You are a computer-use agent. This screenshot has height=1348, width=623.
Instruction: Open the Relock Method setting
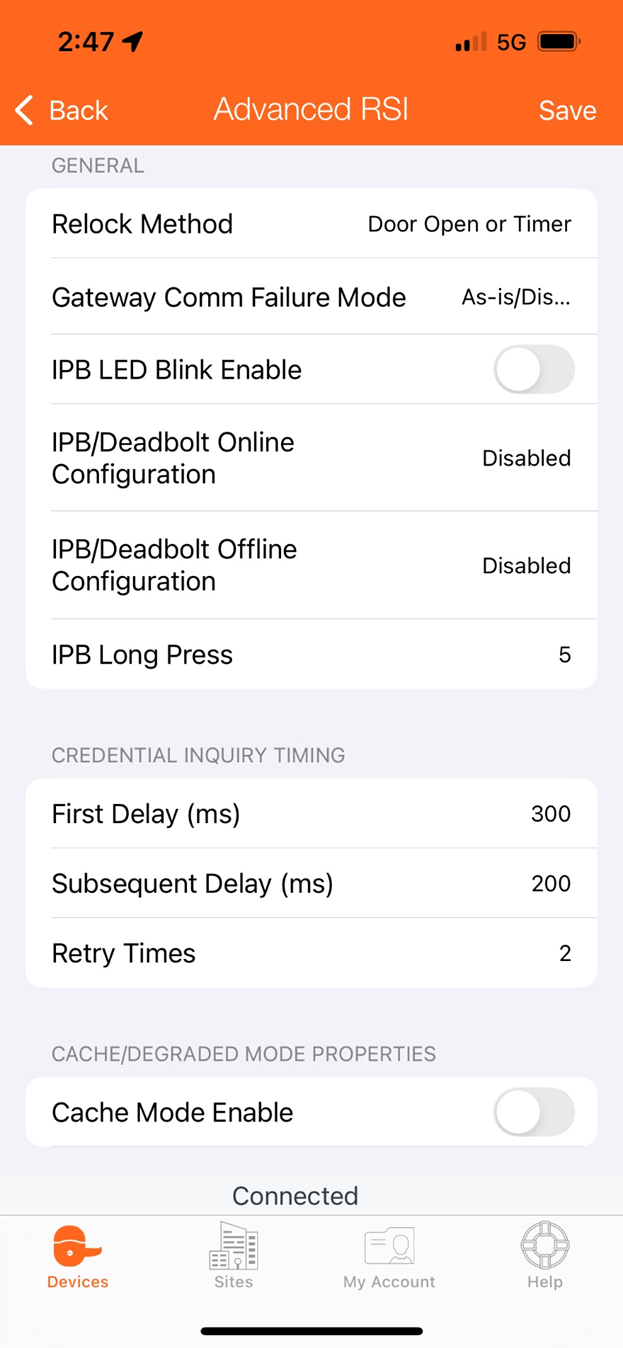point(311,224)
